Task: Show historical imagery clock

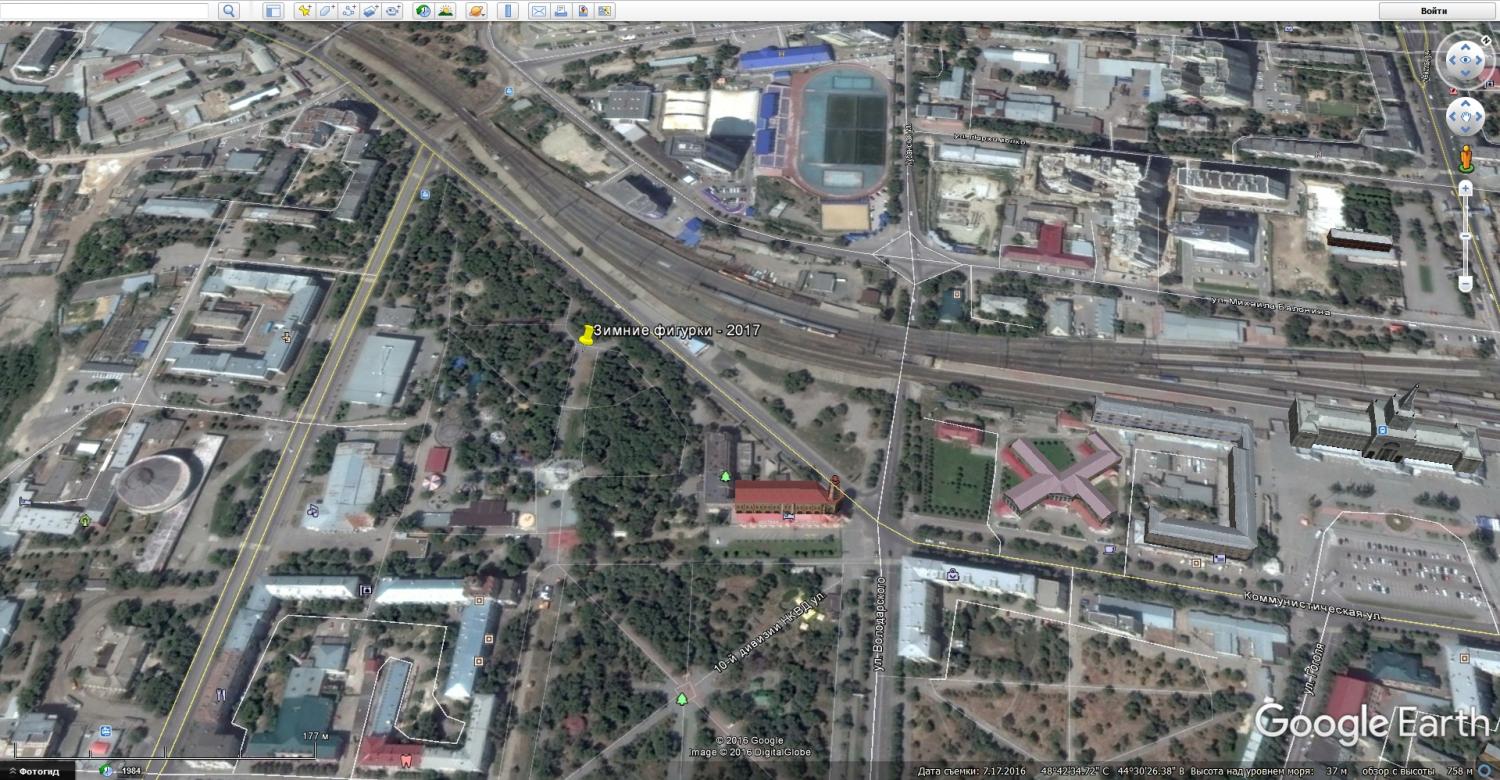Action: (x=423, y=10)
